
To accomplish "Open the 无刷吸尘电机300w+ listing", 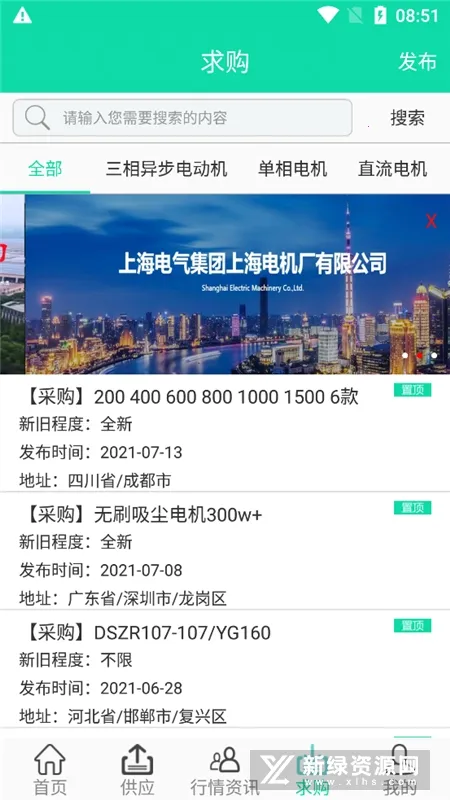I will [x=225, y=551].
